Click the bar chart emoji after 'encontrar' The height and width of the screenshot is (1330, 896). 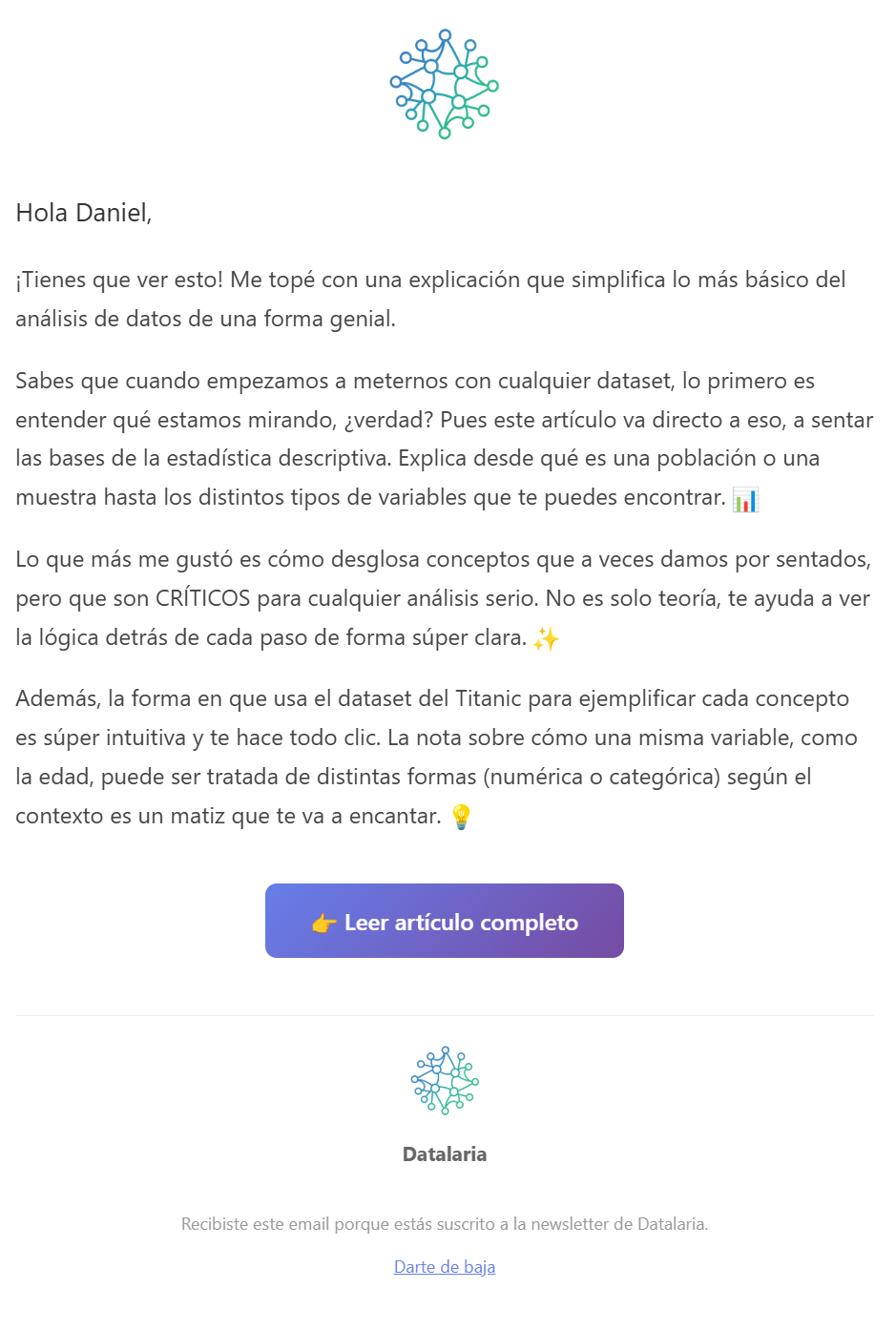(747, 497)
